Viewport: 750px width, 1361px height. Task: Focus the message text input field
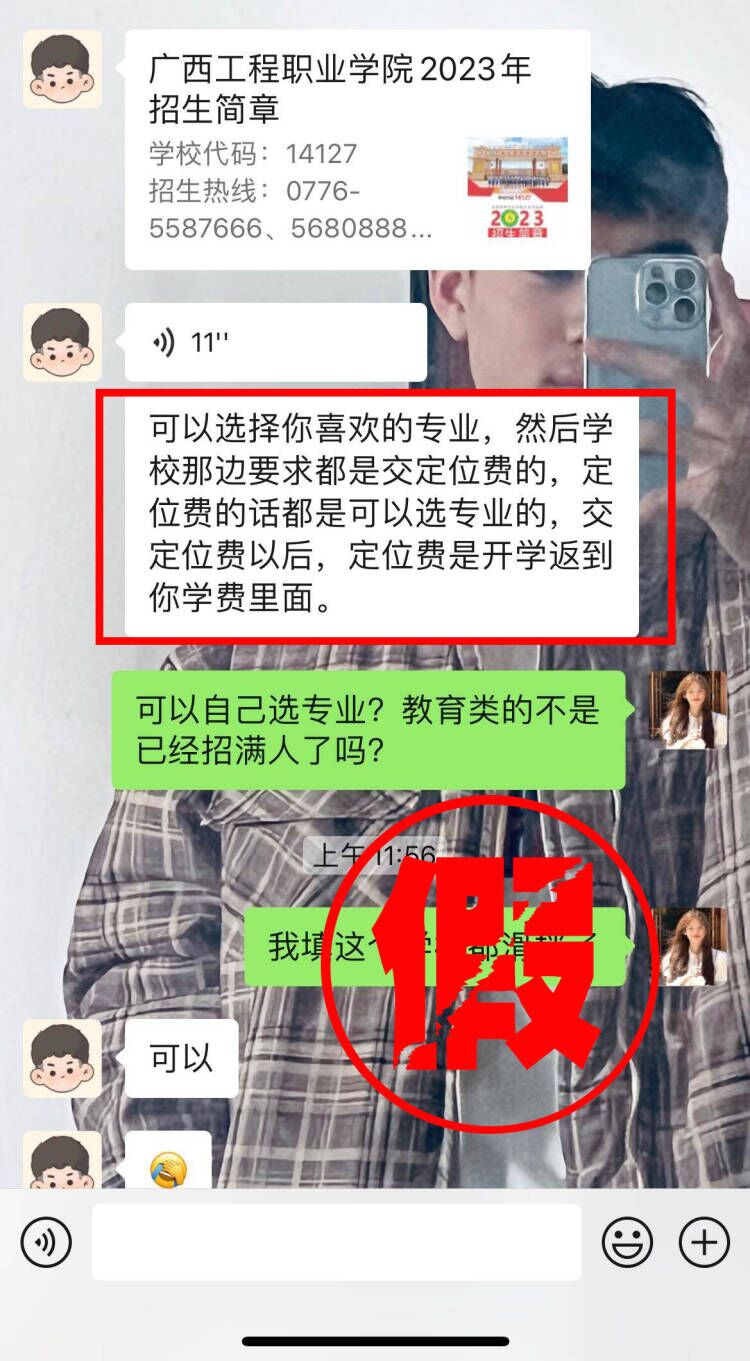[x=336, y=1242]
